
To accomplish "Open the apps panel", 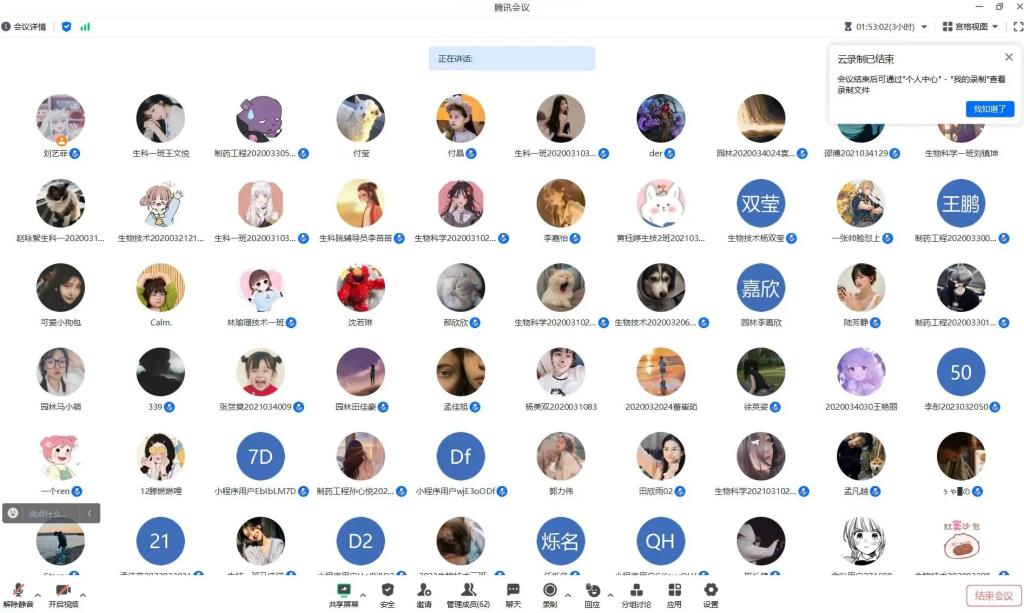I will point(674,594).
